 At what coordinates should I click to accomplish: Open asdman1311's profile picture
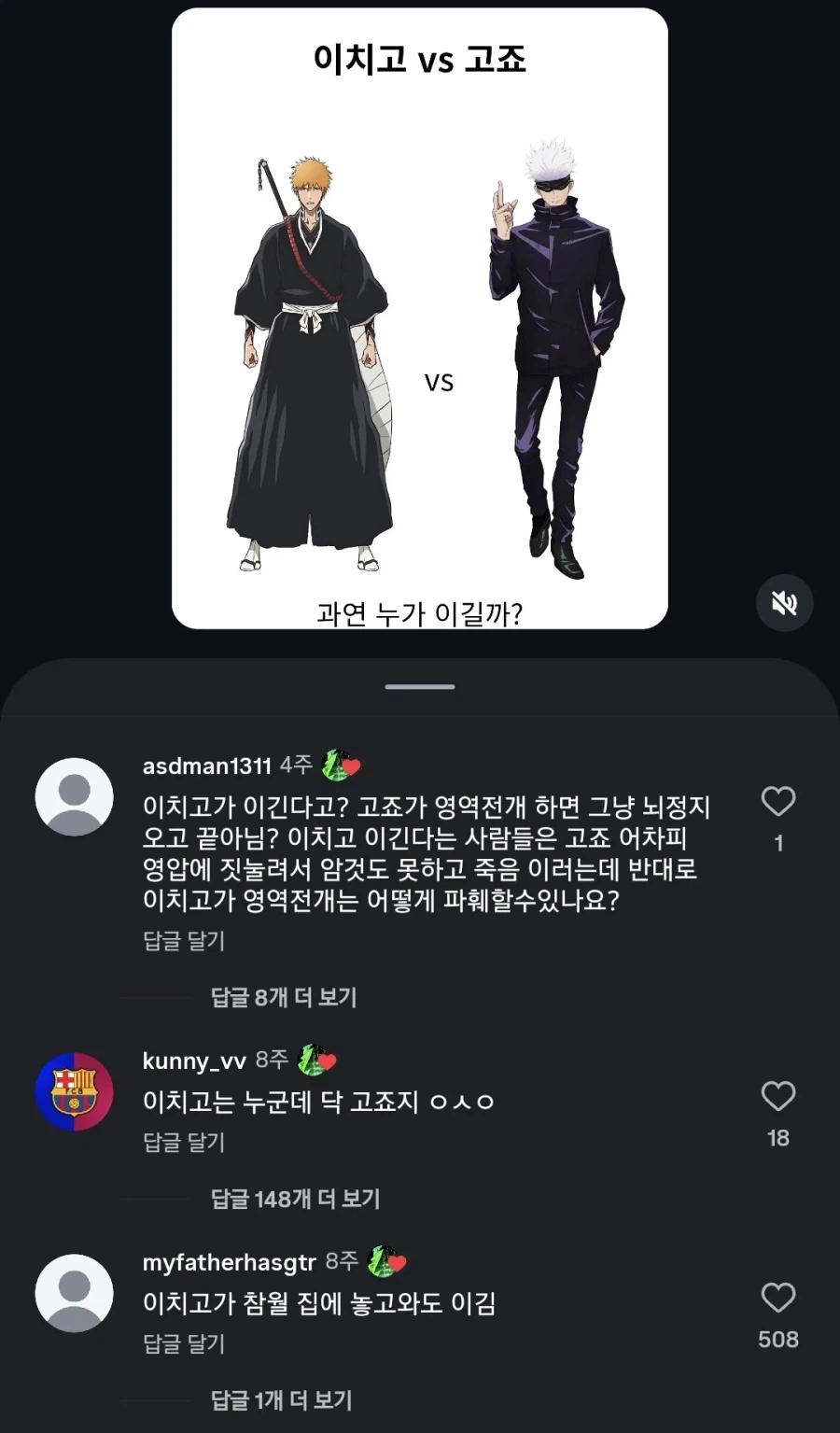click(x=74, y=796)
